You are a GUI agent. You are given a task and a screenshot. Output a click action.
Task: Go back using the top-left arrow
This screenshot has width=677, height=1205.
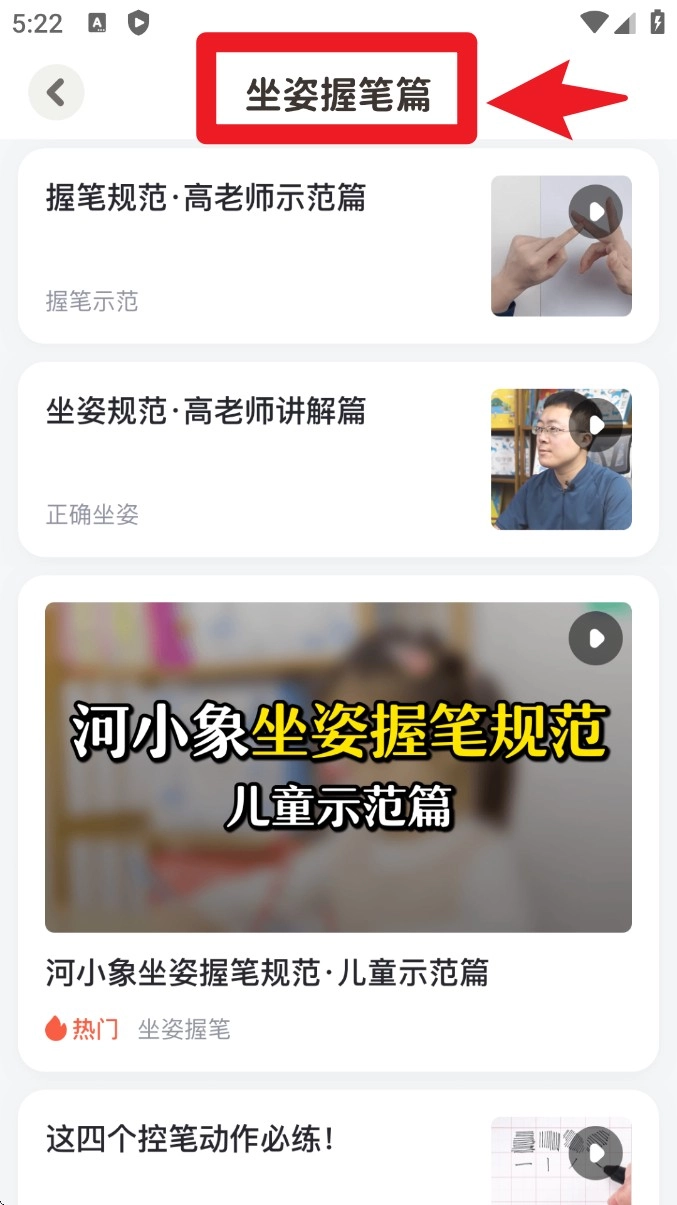pos(56,93)
